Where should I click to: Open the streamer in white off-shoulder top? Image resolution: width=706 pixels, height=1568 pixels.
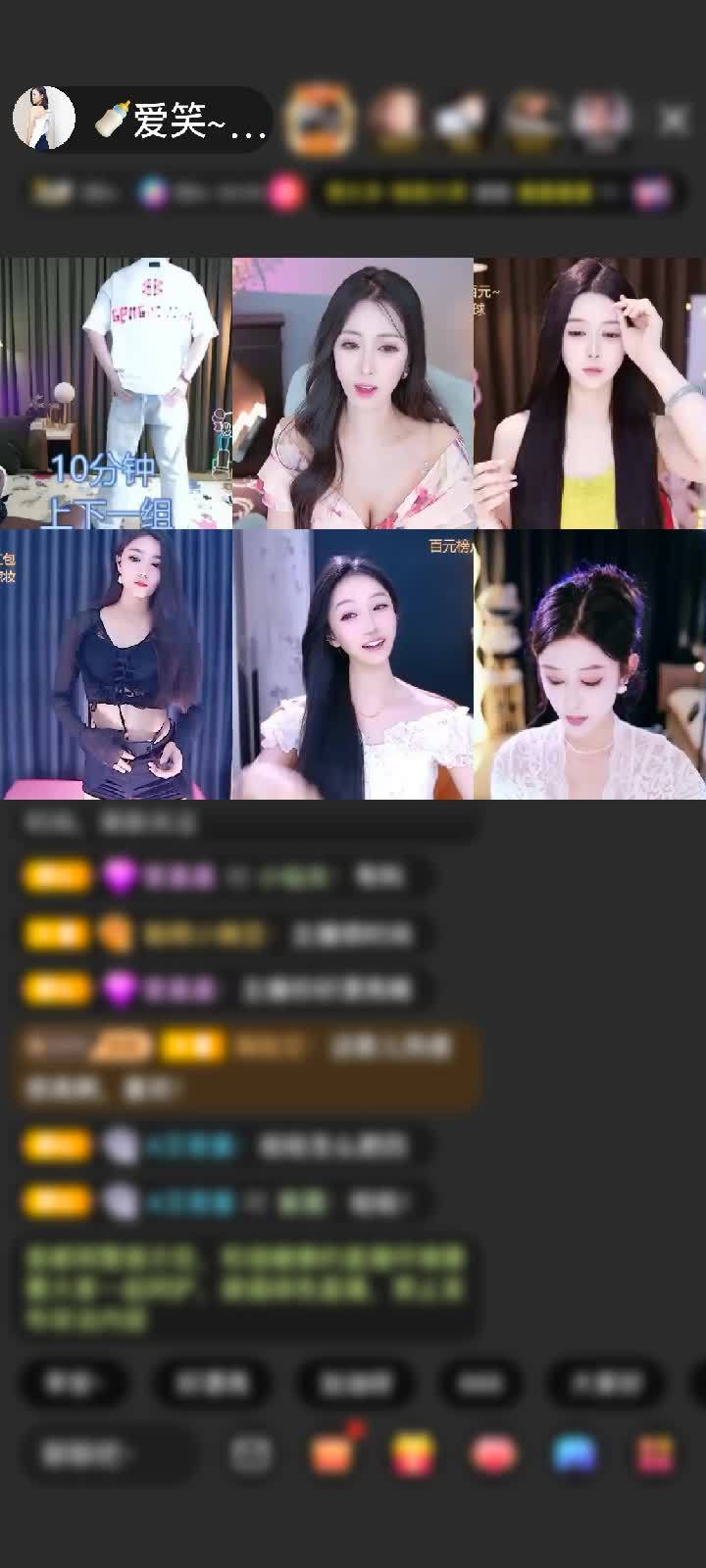(x=353, y=664)
